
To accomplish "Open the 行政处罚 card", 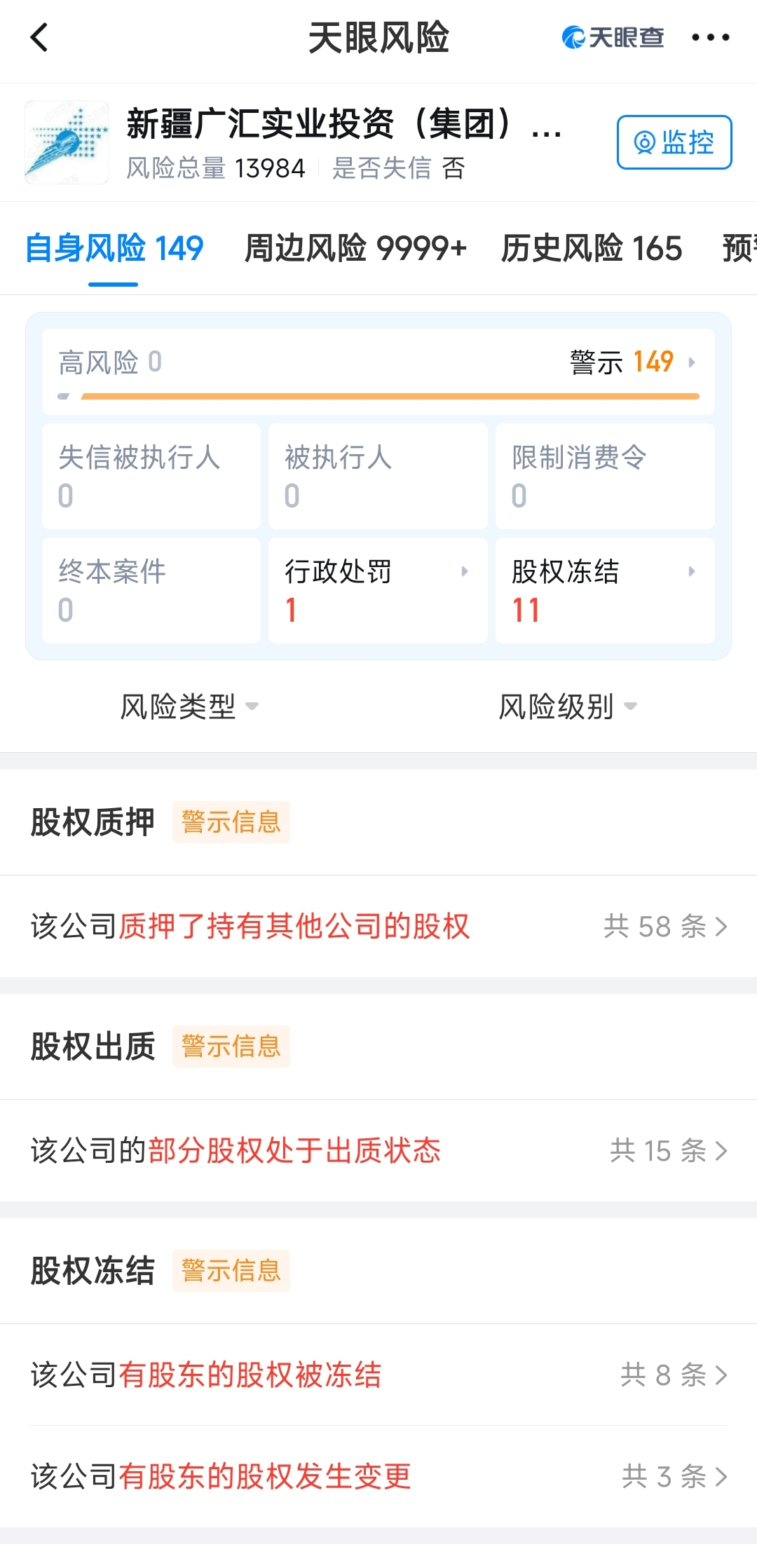I will (x=377, y=590).
